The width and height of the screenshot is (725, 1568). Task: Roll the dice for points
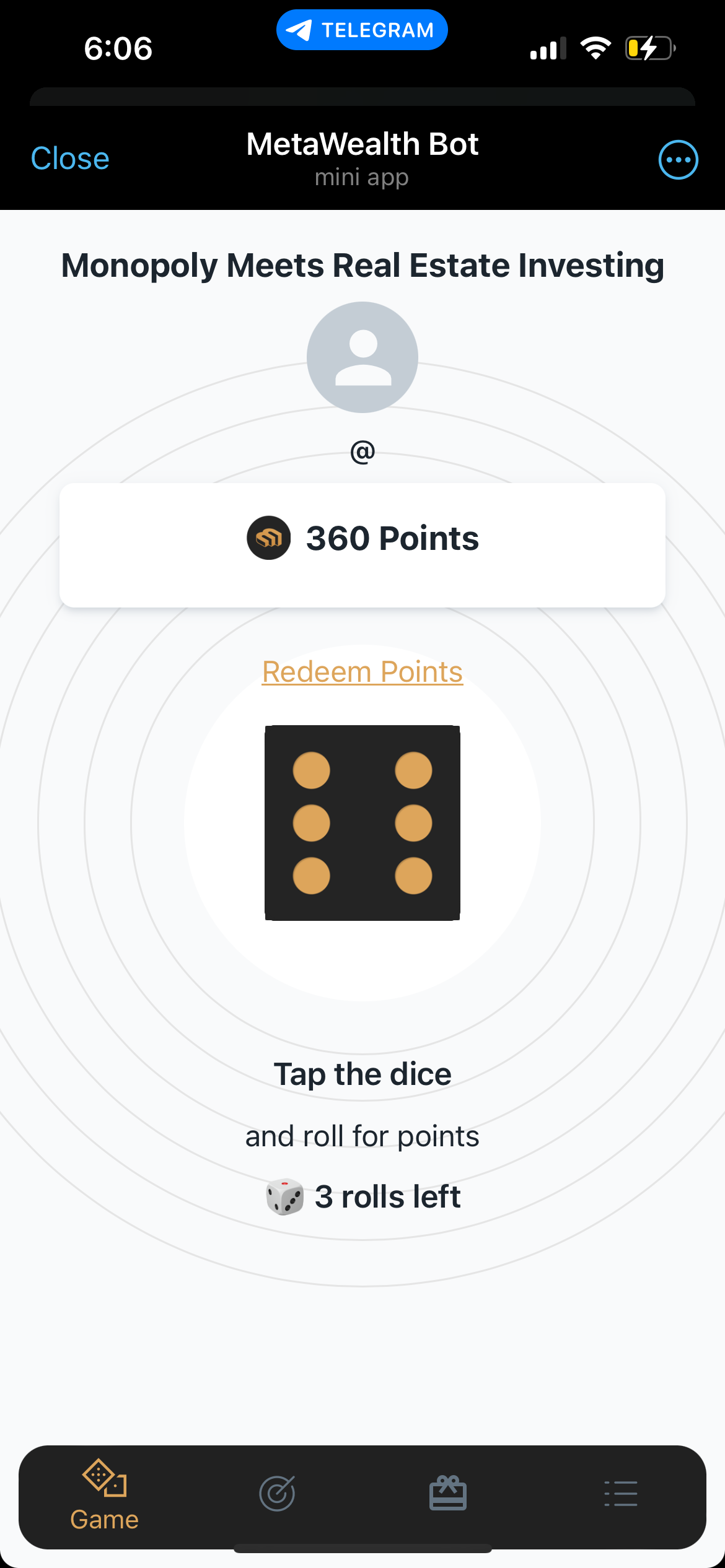click(x=362, y=822)
